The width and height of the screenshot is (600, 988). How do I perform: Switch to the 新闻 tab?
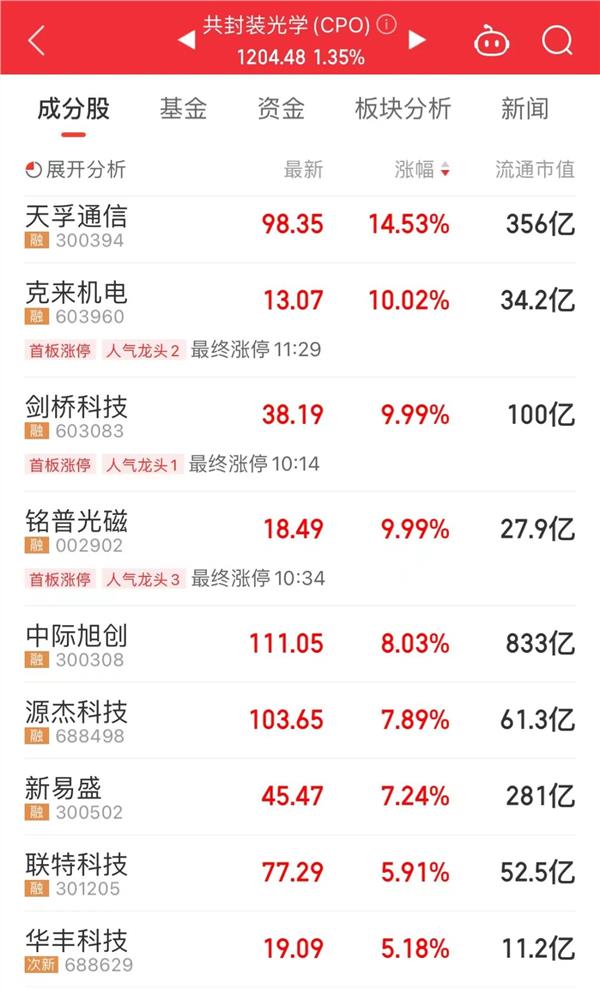524,109
